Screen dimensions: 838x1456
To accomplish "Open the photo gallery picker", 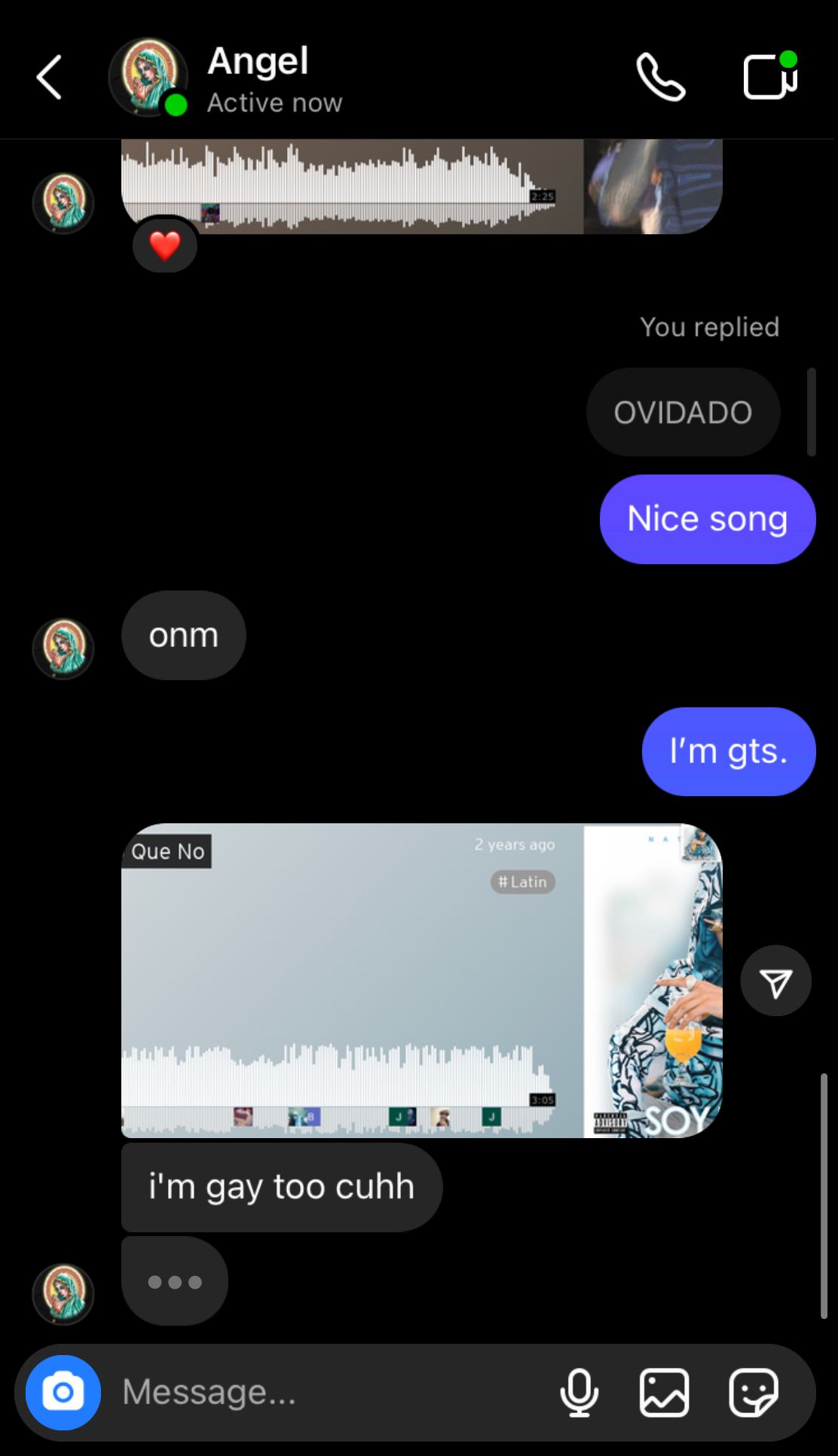I will pos(664,1393).
